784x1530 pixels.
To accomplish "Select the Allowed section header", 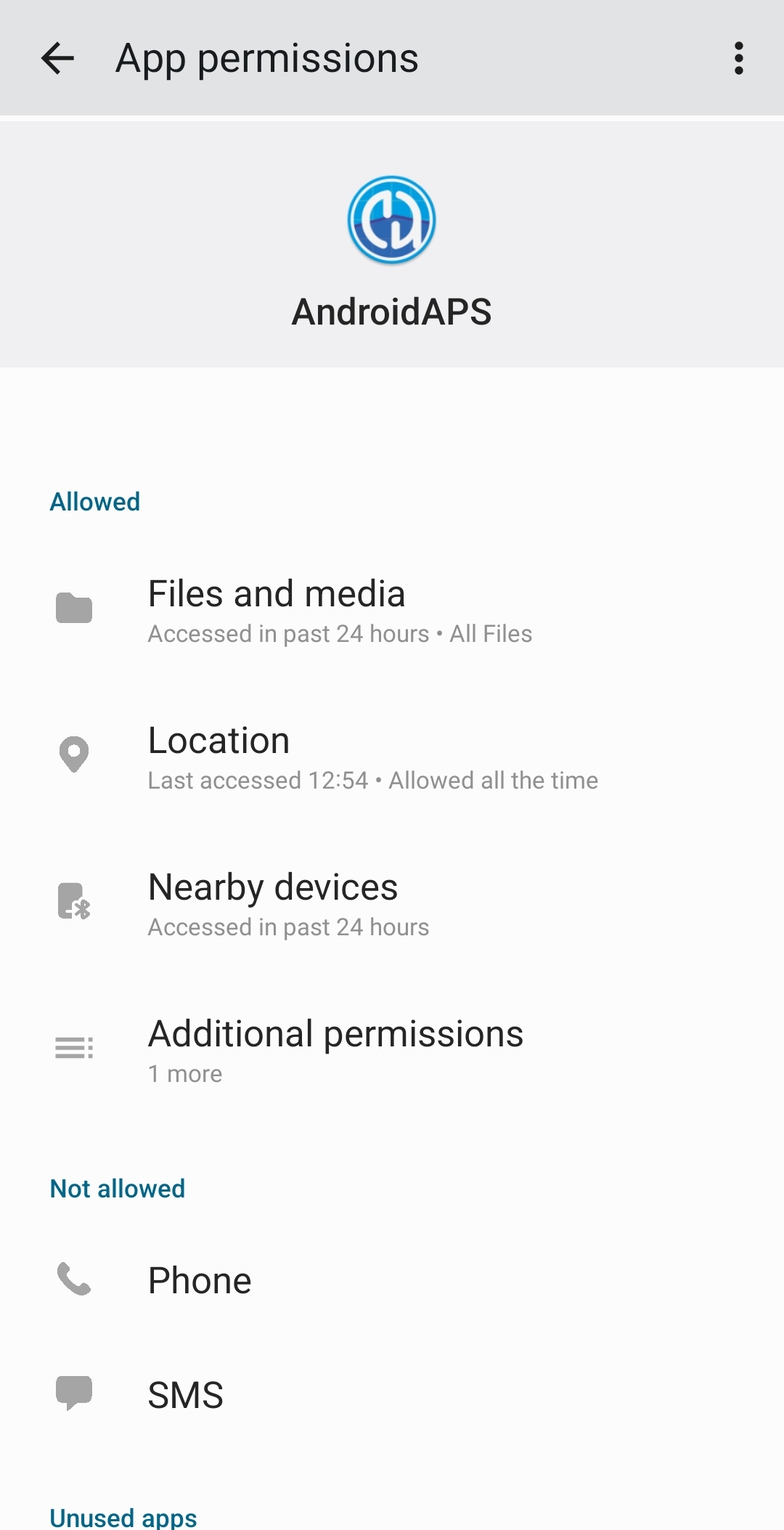I will (94, 501).
